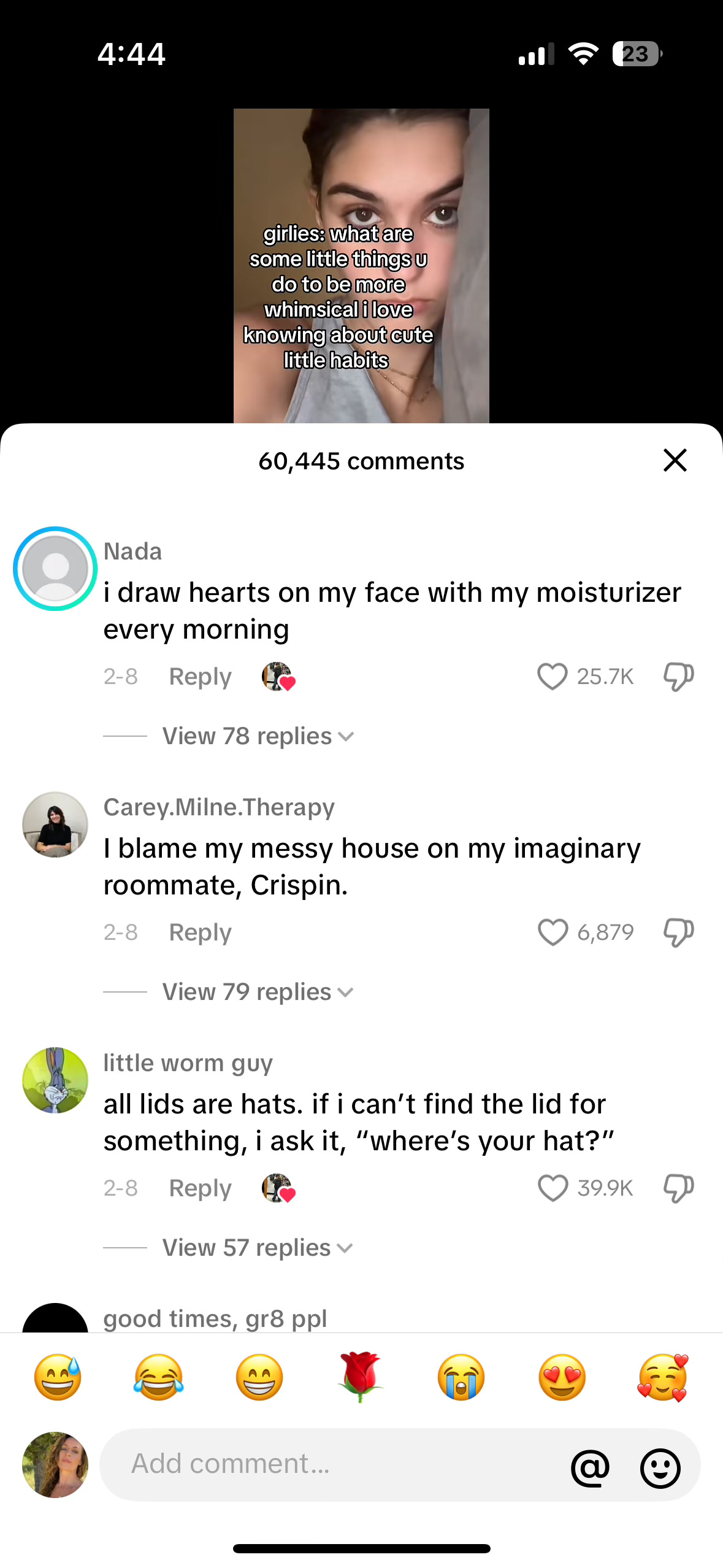Mention someone with the @ icon
The height and width of the screenshot is (1568, 723).
pos(590,1468)
